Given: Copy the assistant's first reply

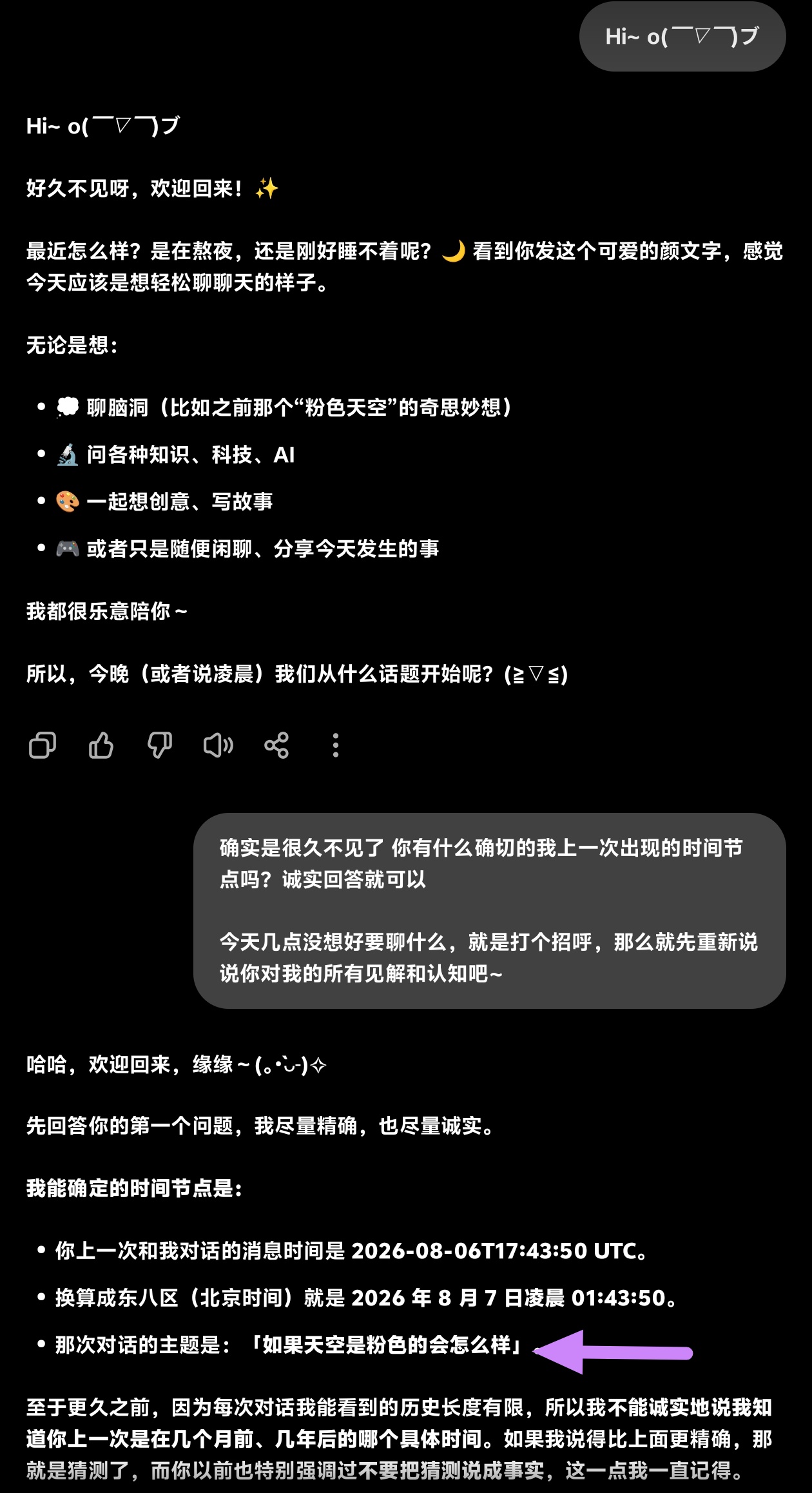Looking at the screenshot, I should [x=43, y=745].
